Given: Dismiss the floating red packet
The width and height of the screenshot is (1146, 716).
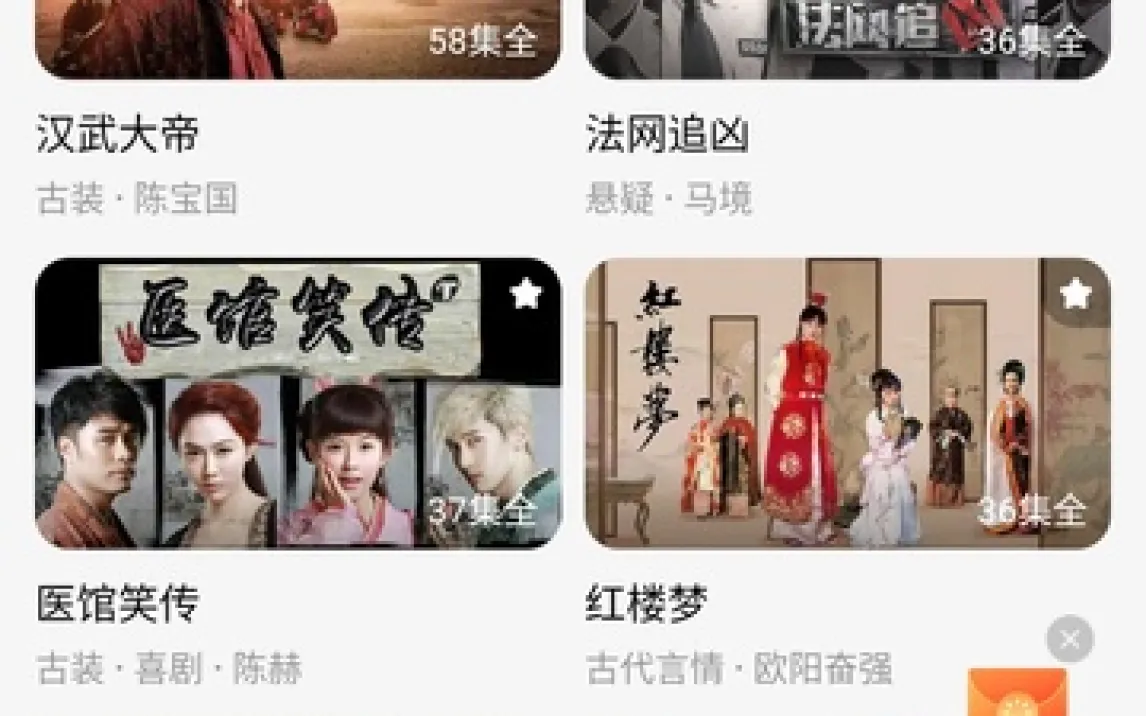Looking at the screenshot, I should click(x=1069, y=639).
